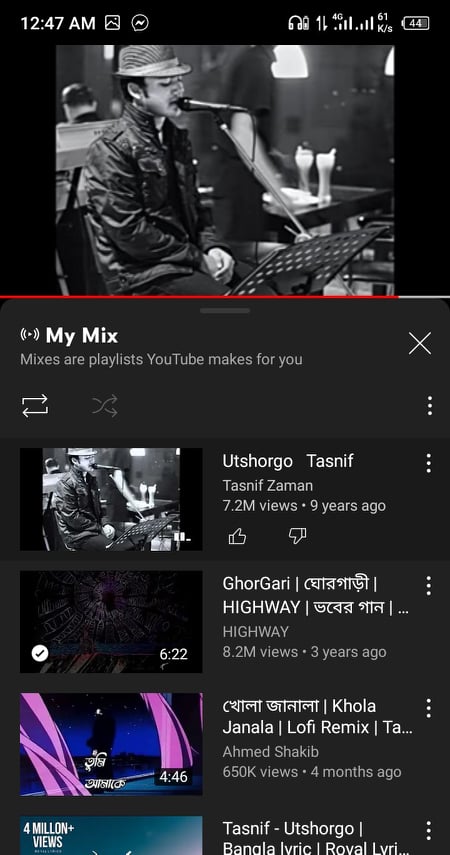
Task: Tap the video player to show controls
Action: (x=225, y=170)
